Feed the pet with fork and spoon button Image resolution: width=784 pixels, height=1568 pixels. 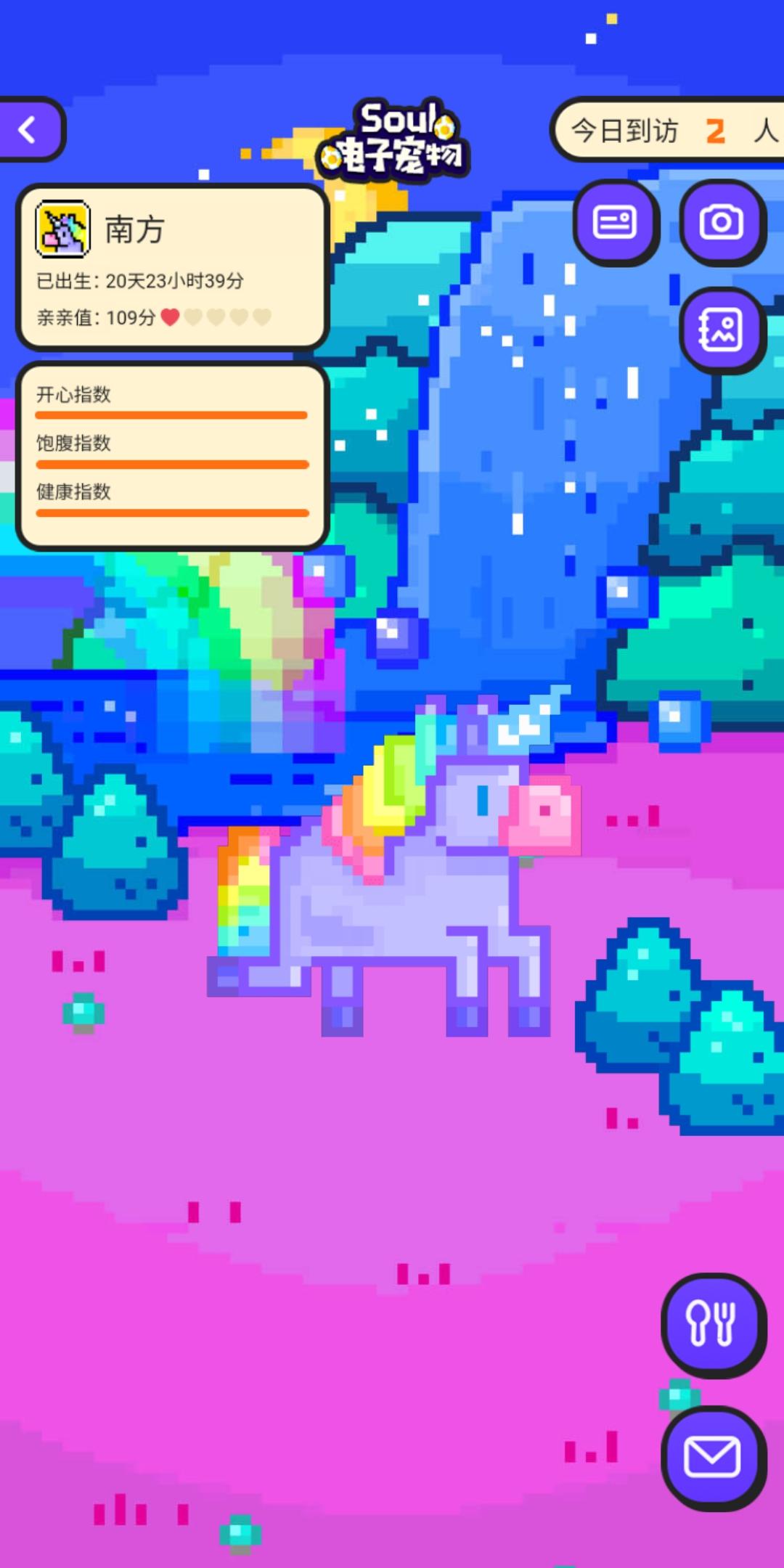click(713, 1325)
